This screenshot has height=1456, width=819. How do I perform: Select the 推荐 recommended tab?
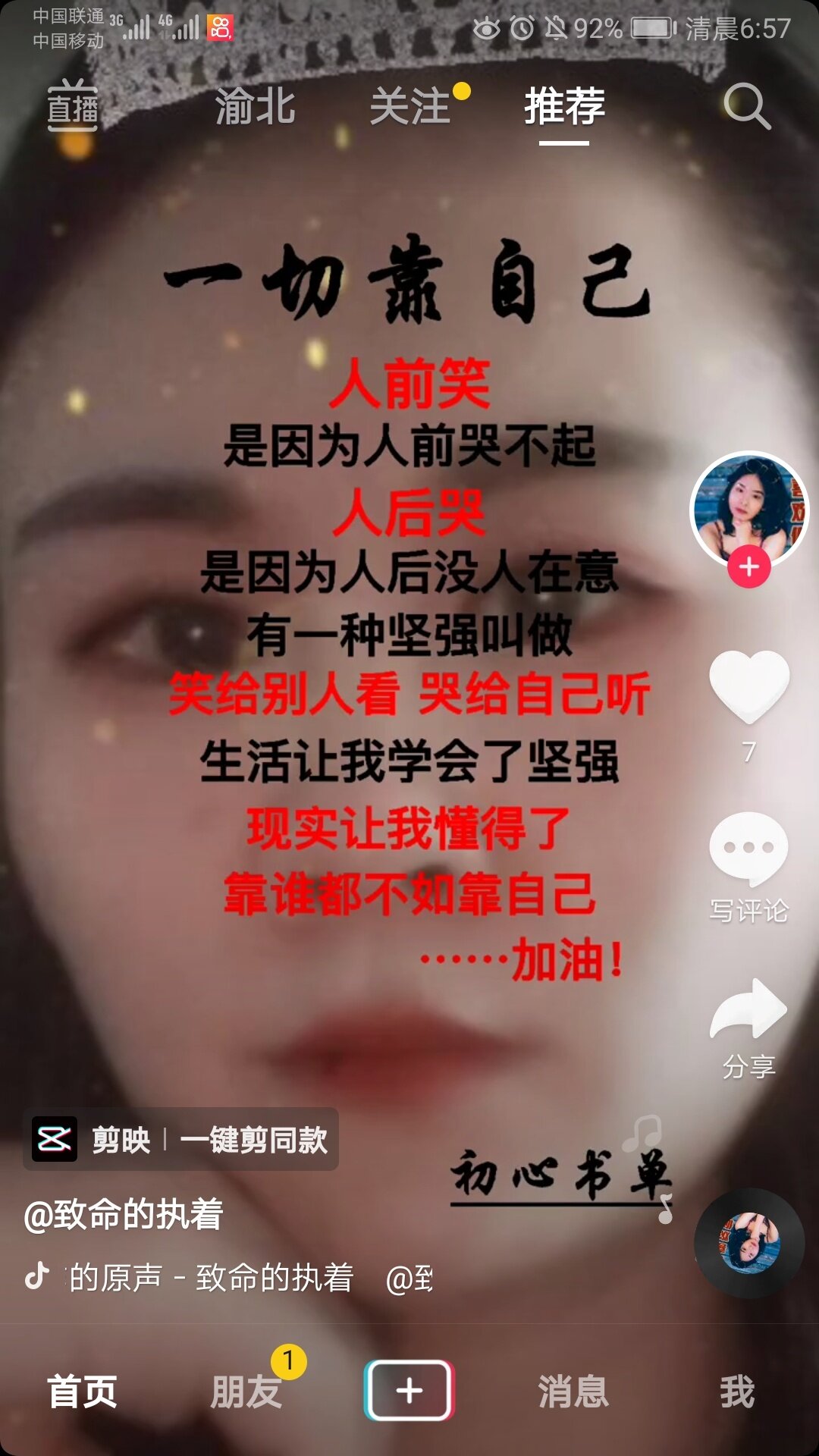pos(564,106)
